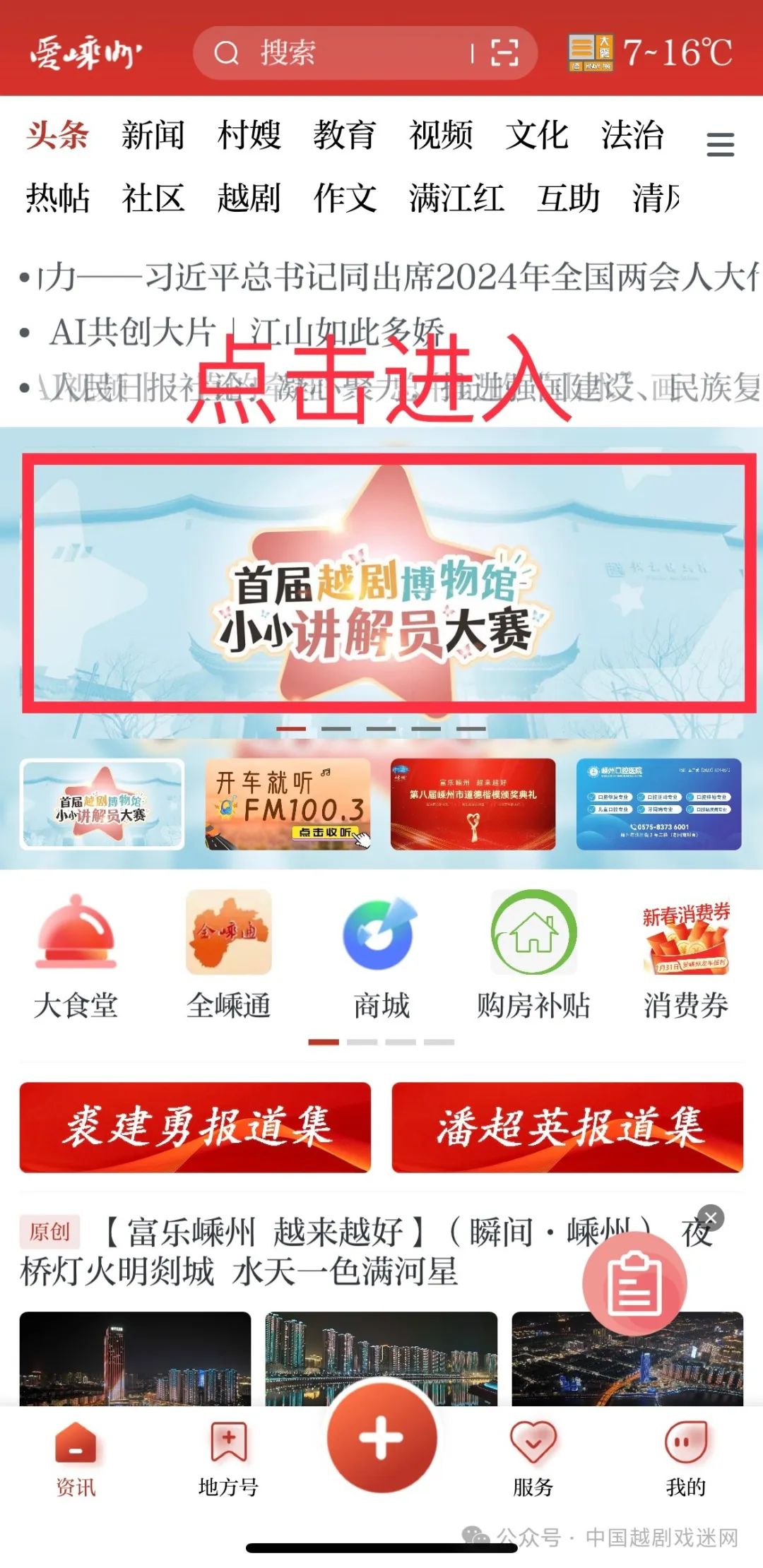Open 裘建勇报道集 banner
The height and width of the screenshot is (1568, 763).
[x=195, y=1127]
